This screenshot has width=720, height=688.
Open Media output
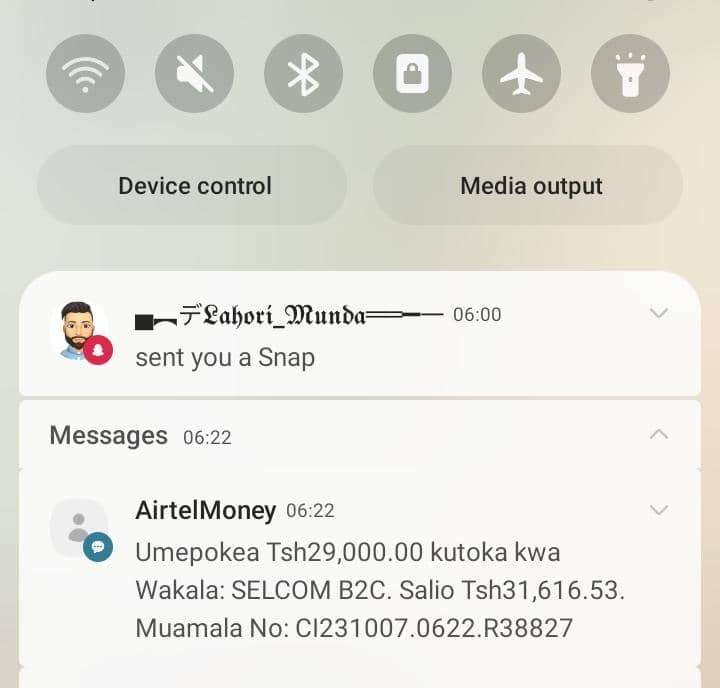point(529,186)
